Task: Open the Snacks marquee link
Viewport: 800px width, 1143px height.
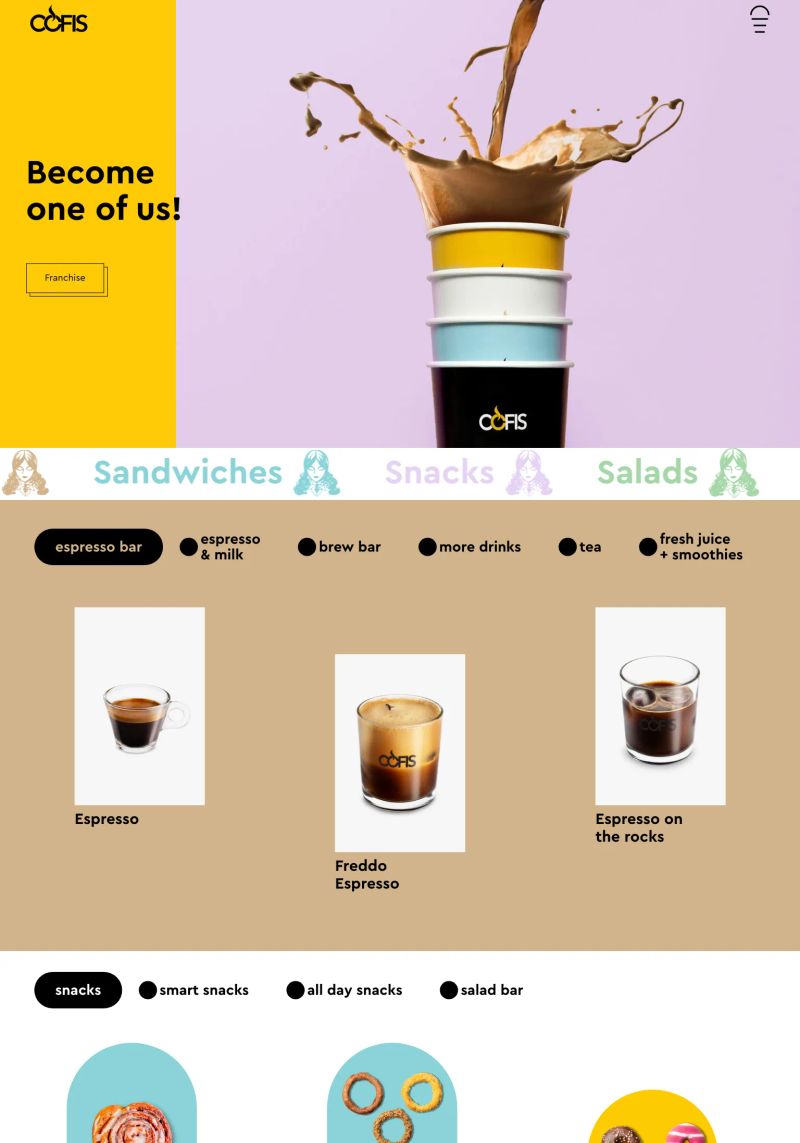Action: 439,472
